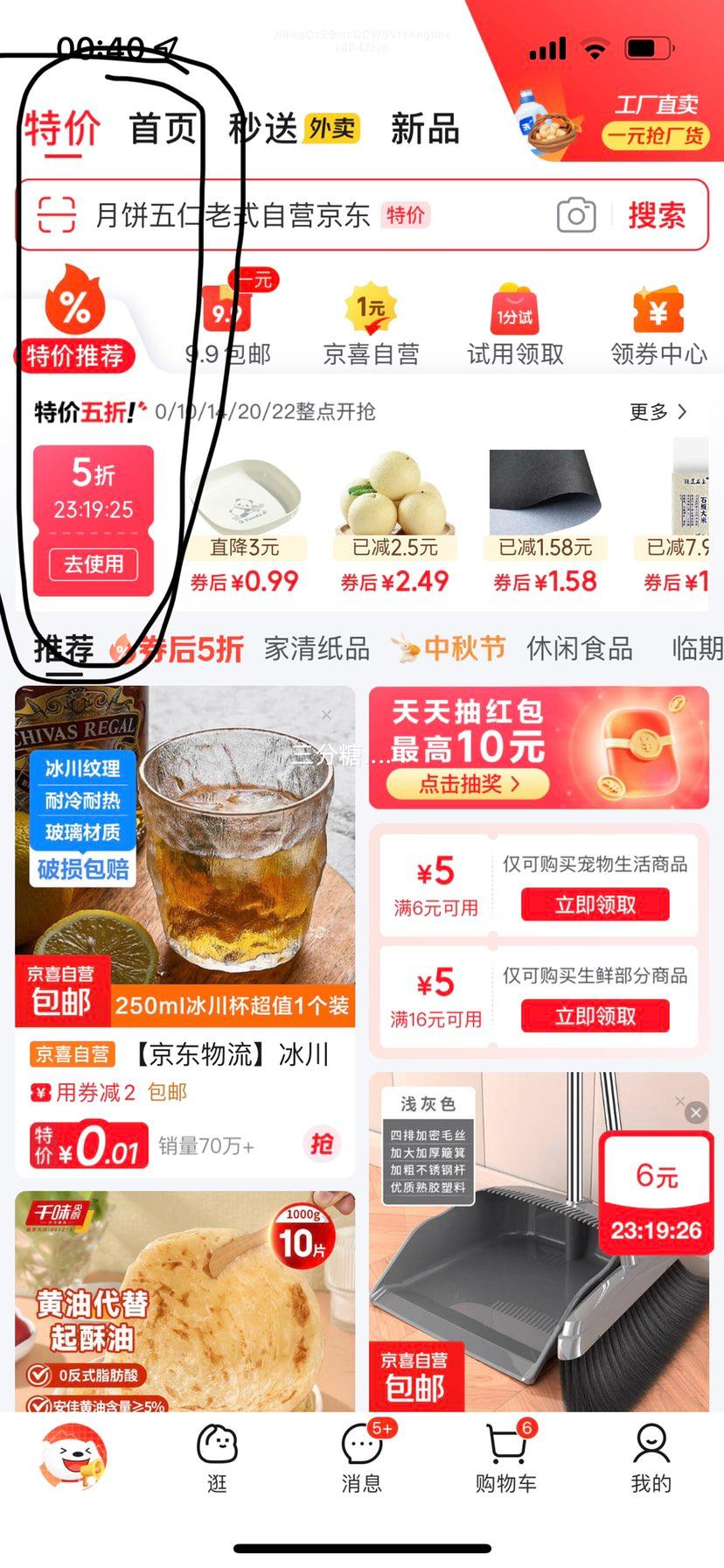Select the 休闲食品 category tab
724x1568 pixels.
coord(579,648)
